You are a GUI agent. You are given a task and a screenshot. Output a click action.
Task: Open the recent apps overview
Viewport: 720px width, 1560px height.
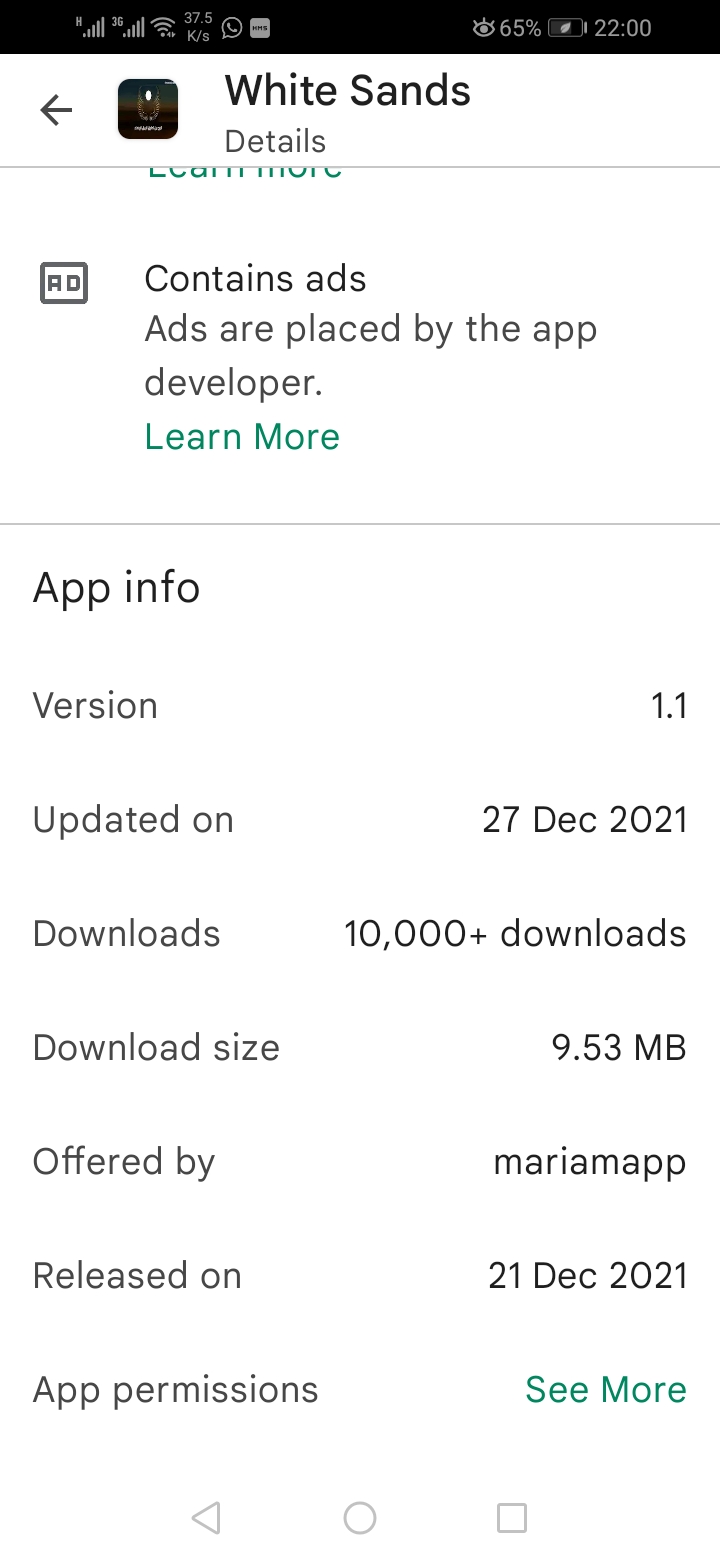[x=512, y=1518]
